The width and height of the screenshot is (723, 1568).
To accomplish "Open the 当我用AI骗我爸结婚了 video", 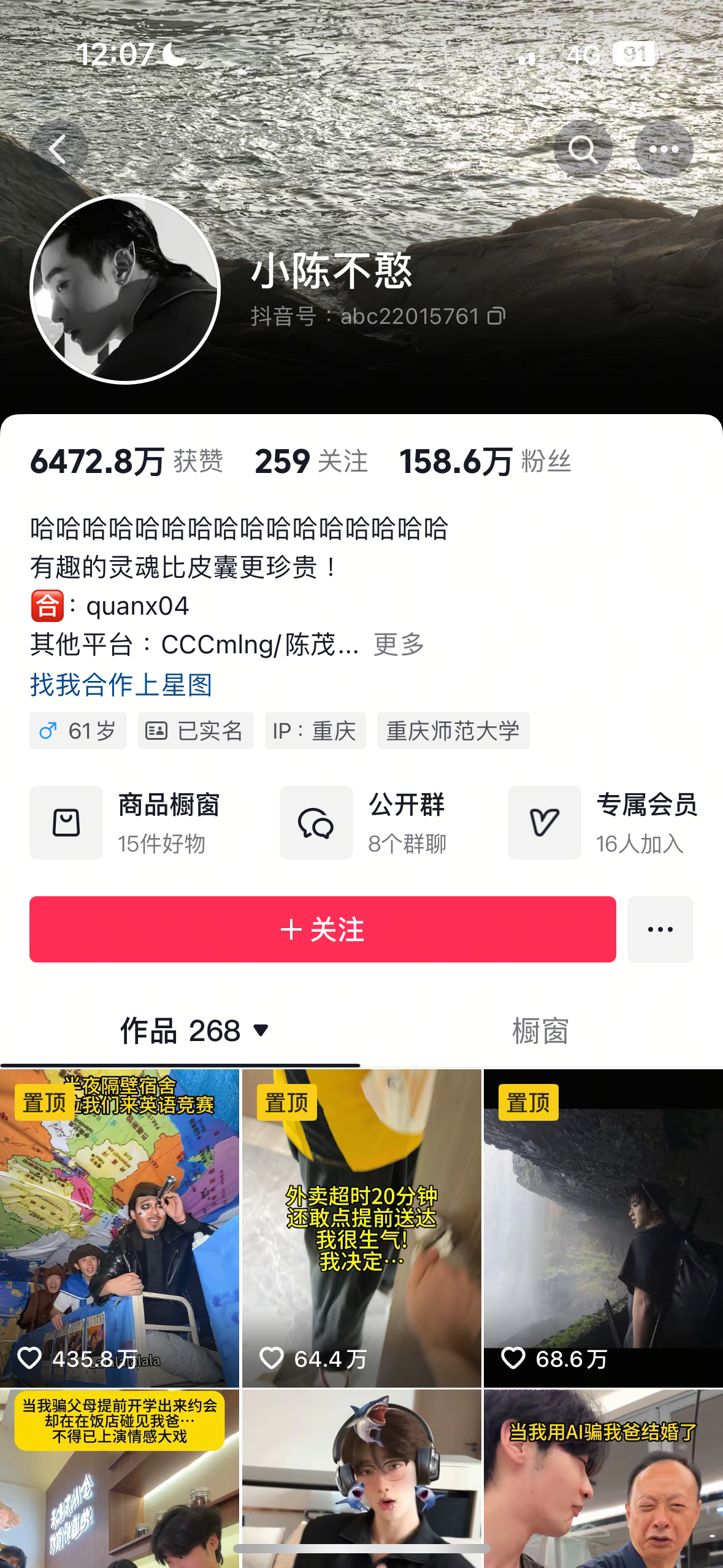I will [x=603, y=1478].
